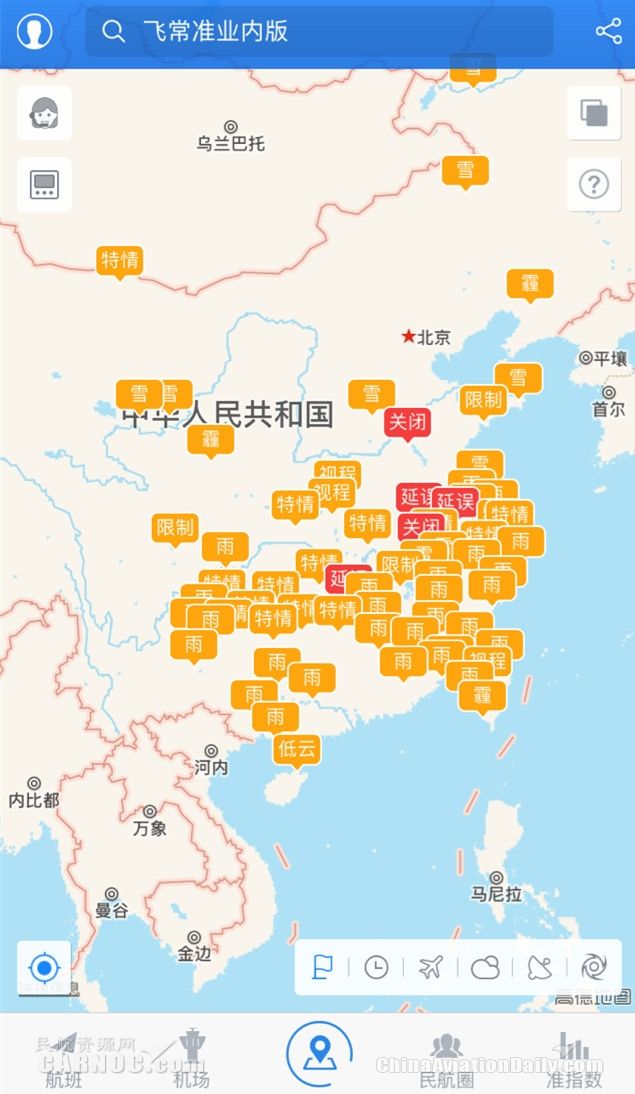Viewport: 635px width, 1094px height.
Task: Share the current map view
Action: pos(608,31)
